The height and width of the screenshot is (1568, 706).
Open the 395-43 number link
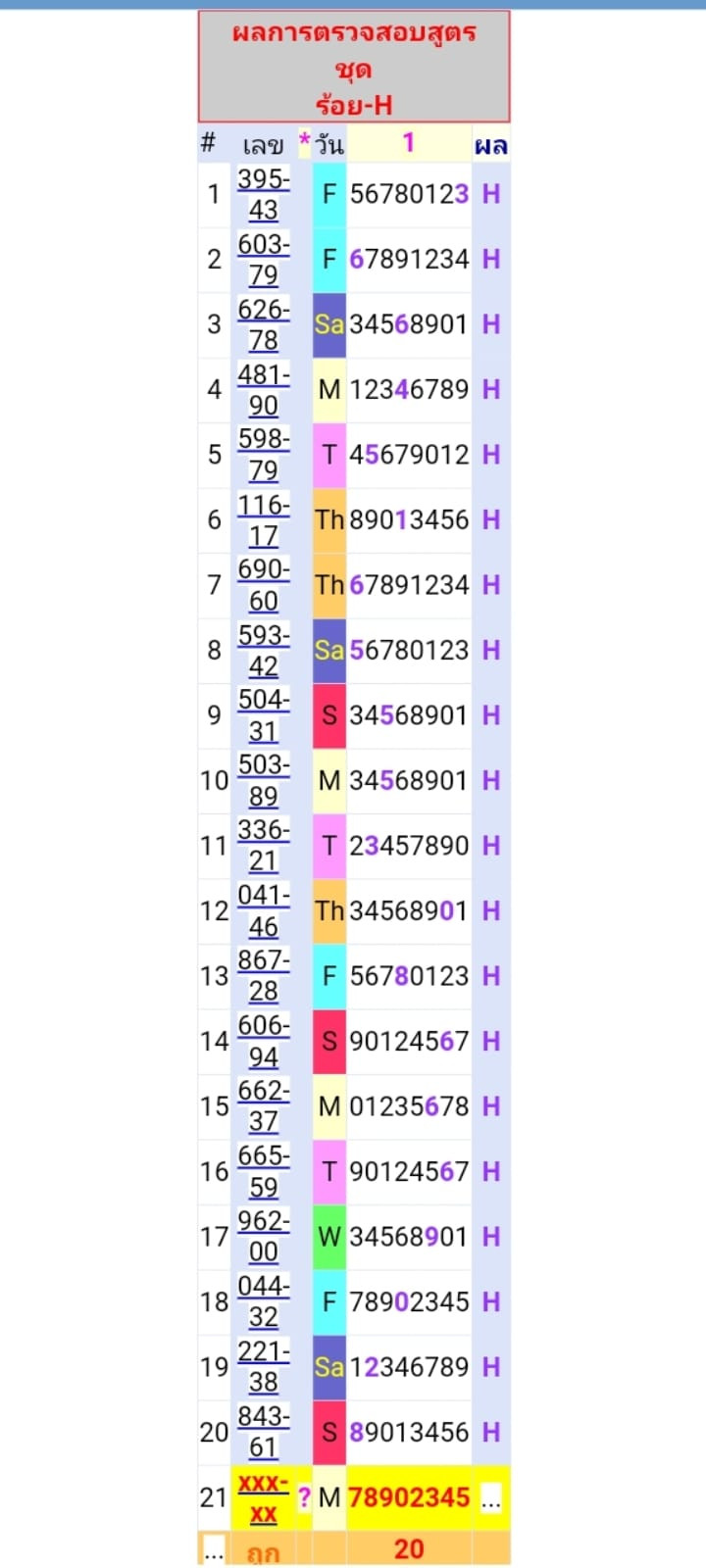point(263,194)
